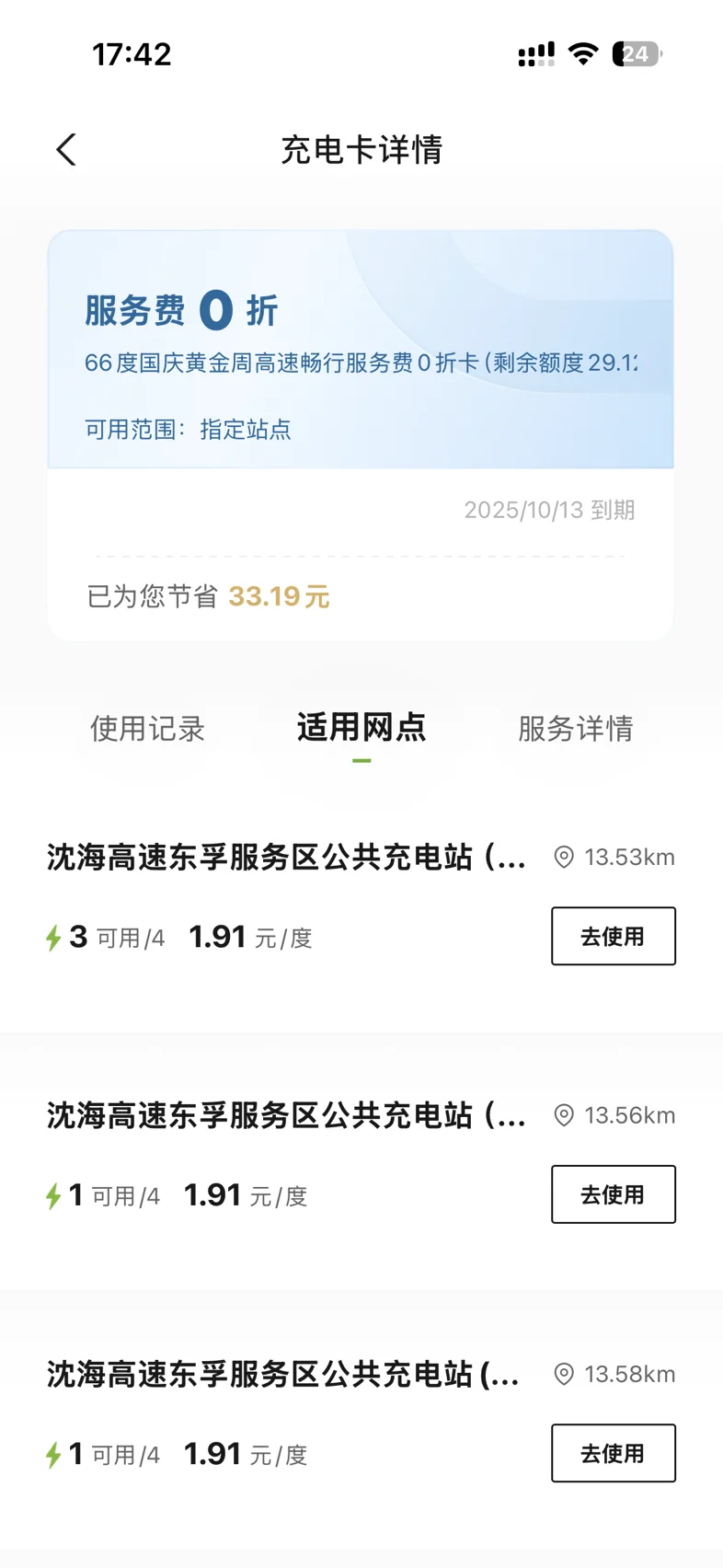The image size is (723, 1568).
Task: Tap 去使用 for the 13.58km station
Action: (613, 1453)
